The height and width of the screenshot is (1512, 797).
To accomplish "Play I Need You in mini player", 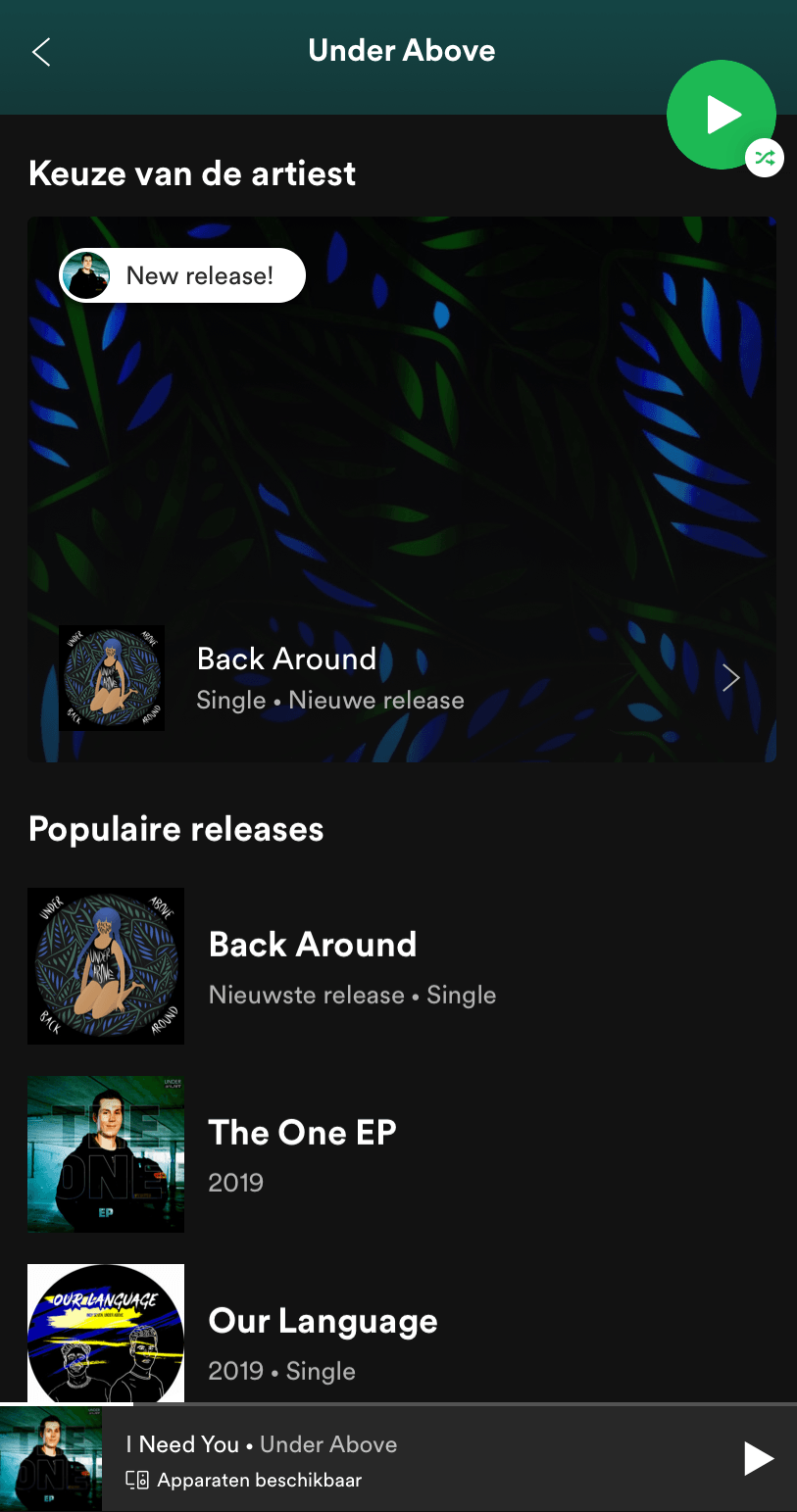I will click(x=758, y=1458).
